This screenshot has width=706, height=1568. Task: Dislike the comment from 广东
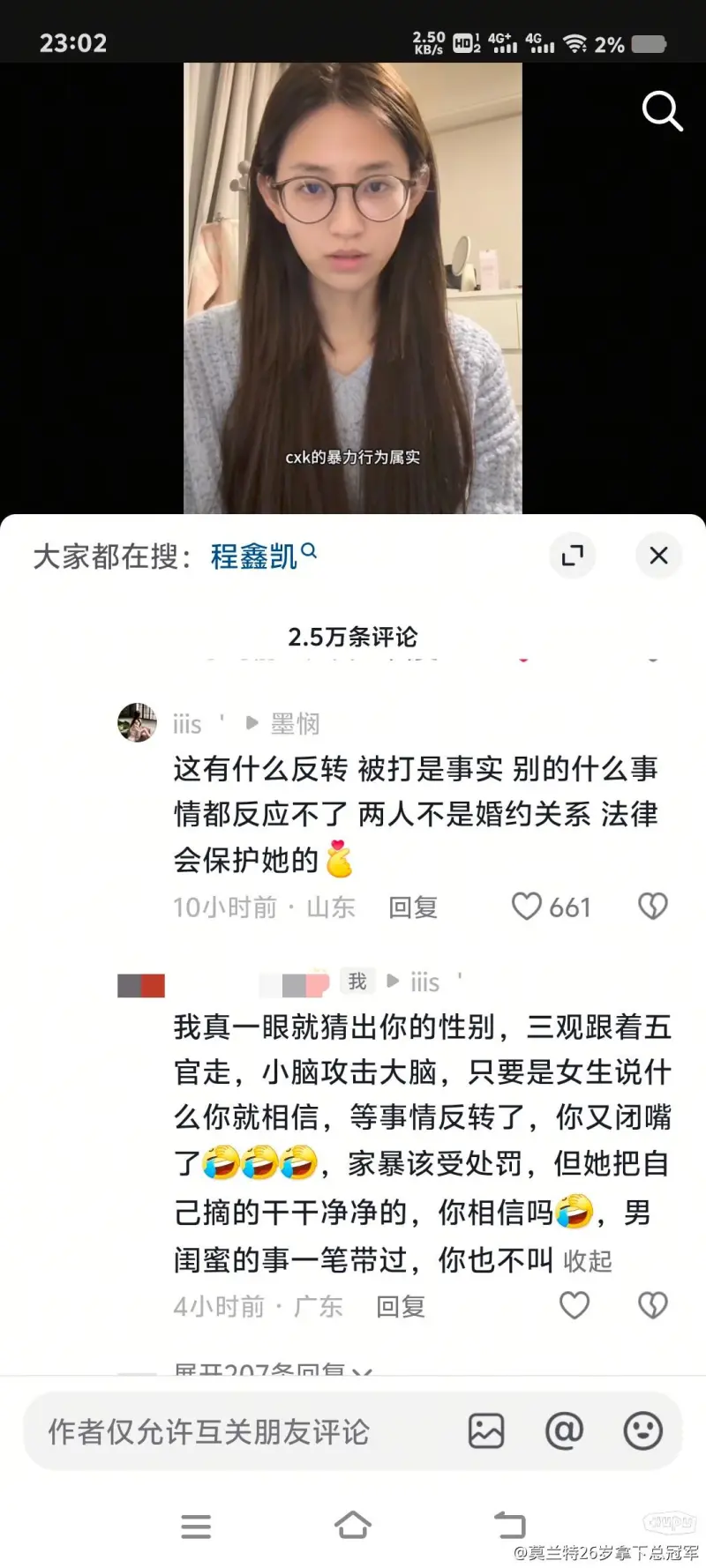(x=653, y=1305)
